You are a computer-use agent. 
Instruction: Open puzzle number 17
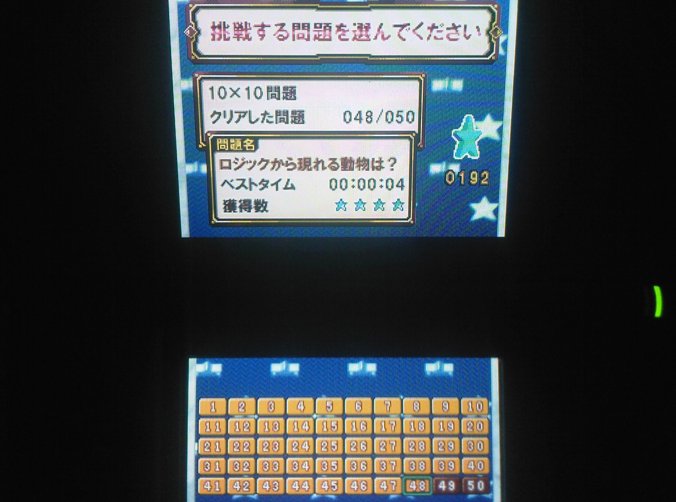[387, 427]
